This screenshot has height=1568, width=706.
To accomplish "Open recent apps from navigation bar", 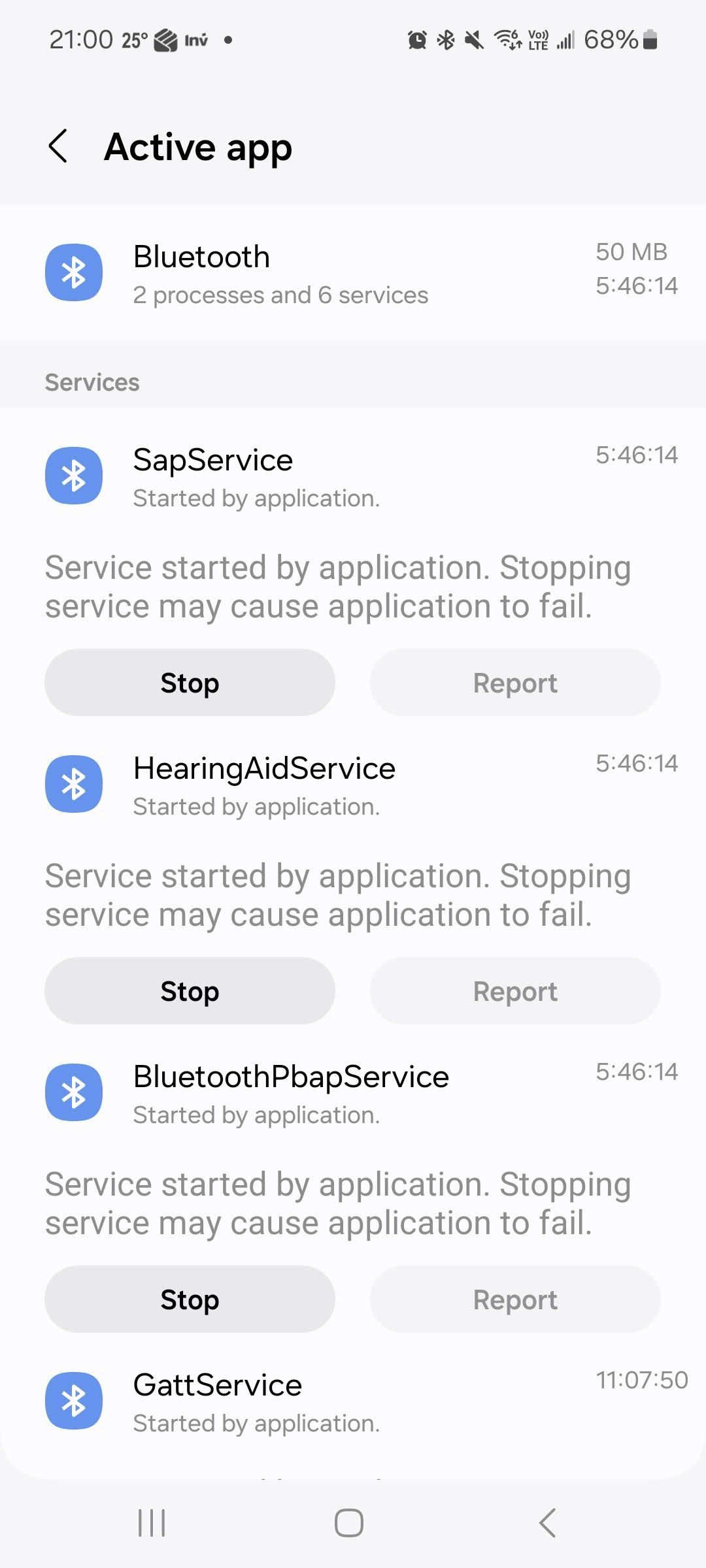I will tap(152, 1523).
